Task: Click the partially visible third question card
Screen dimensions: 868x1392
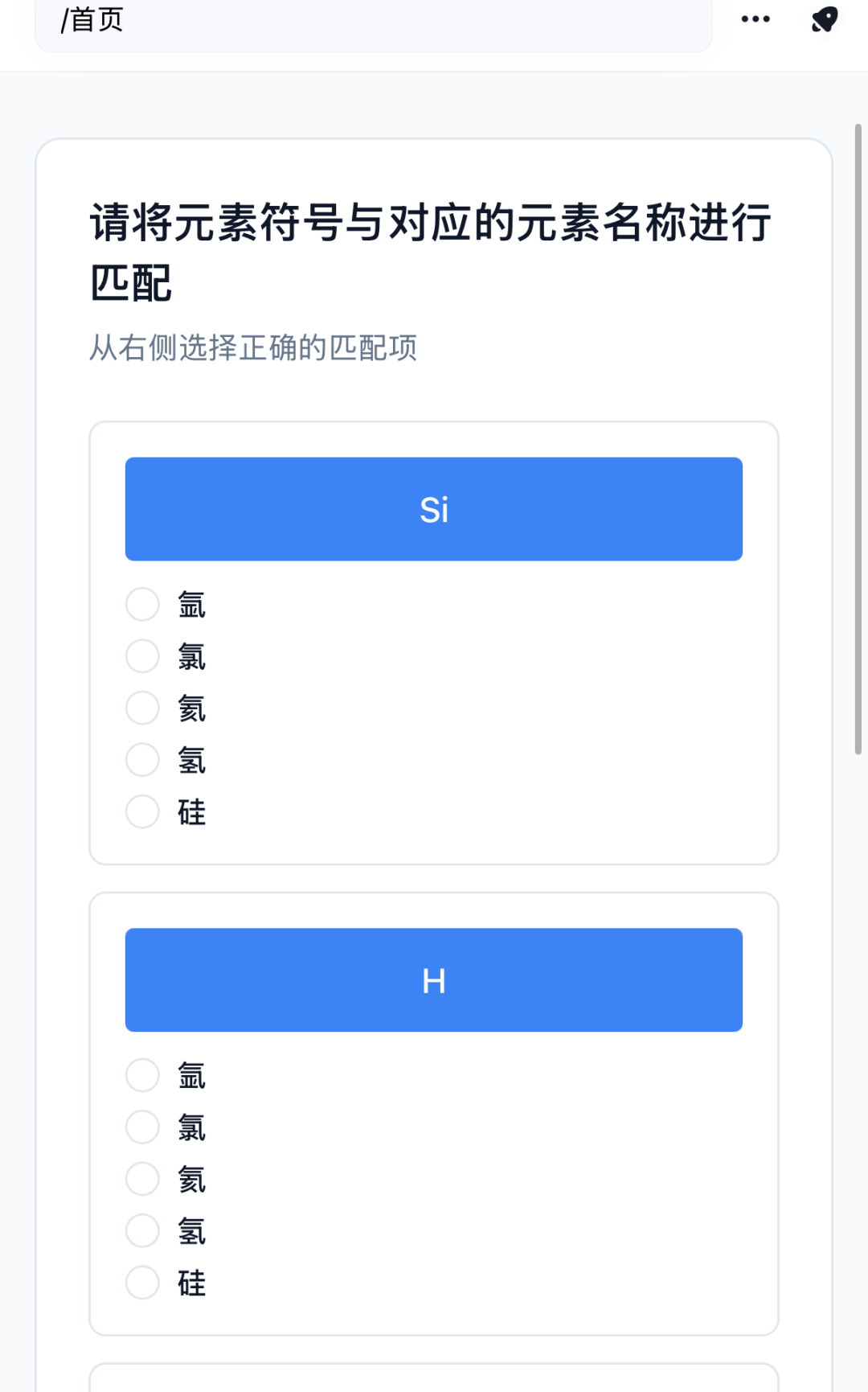Action: 434,1379
